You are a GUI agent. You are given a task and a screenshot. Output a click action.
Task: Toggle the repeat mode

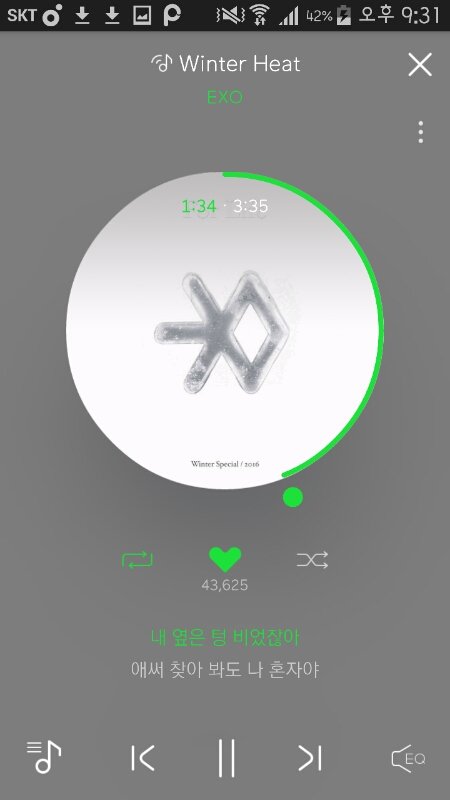(137, 560)
